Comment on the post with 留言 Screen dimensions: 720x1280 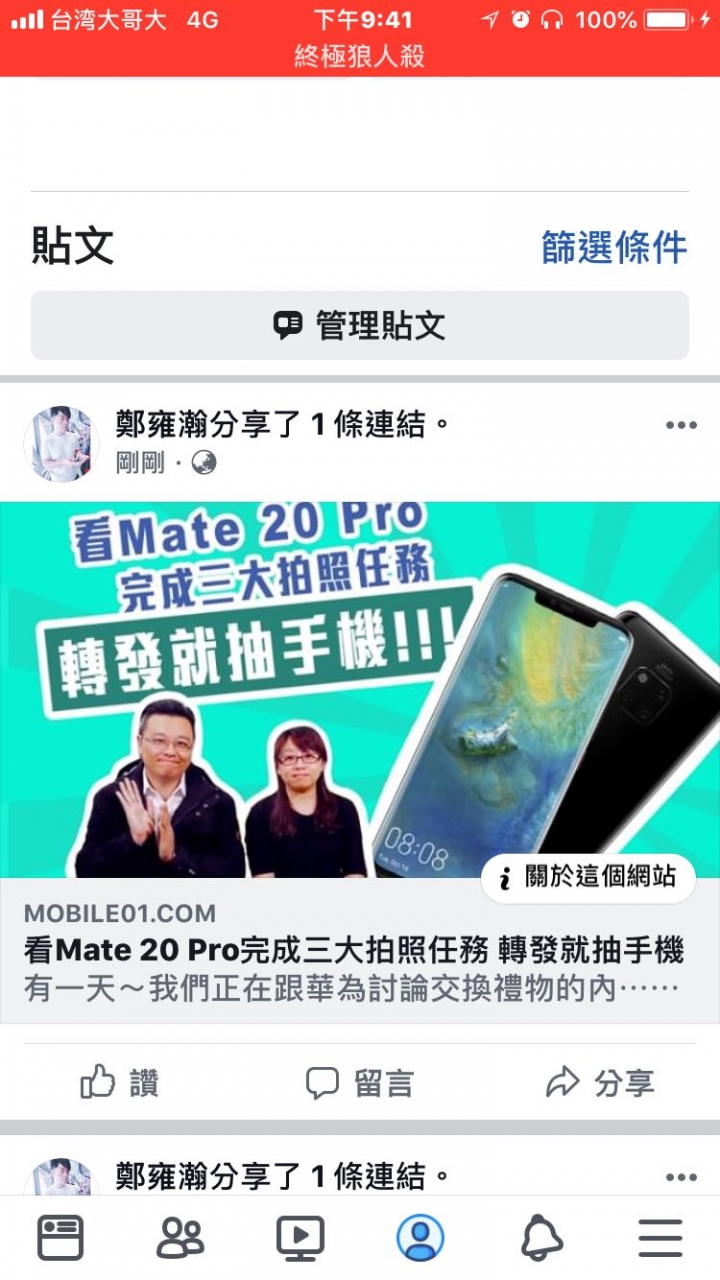tap(360, 1082)
